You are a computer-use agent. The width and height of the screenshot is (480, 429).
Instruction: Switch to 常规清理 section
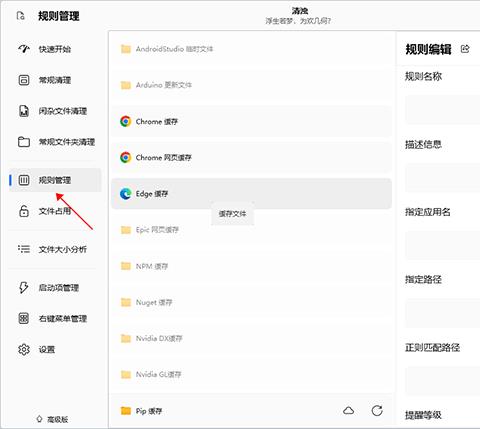54,80
